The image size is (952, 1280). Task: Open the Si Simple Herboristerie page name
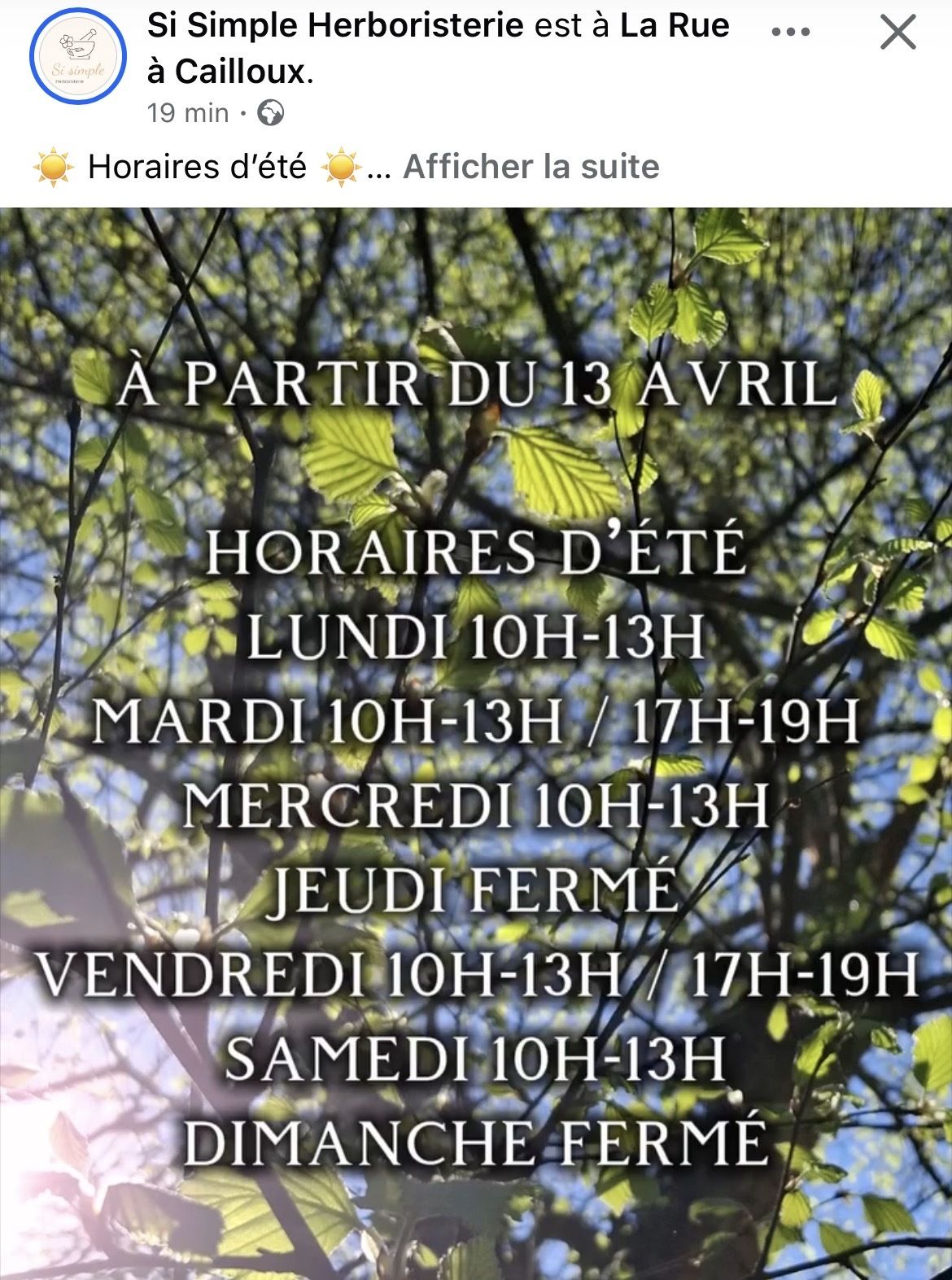click(x=335, y=26)
